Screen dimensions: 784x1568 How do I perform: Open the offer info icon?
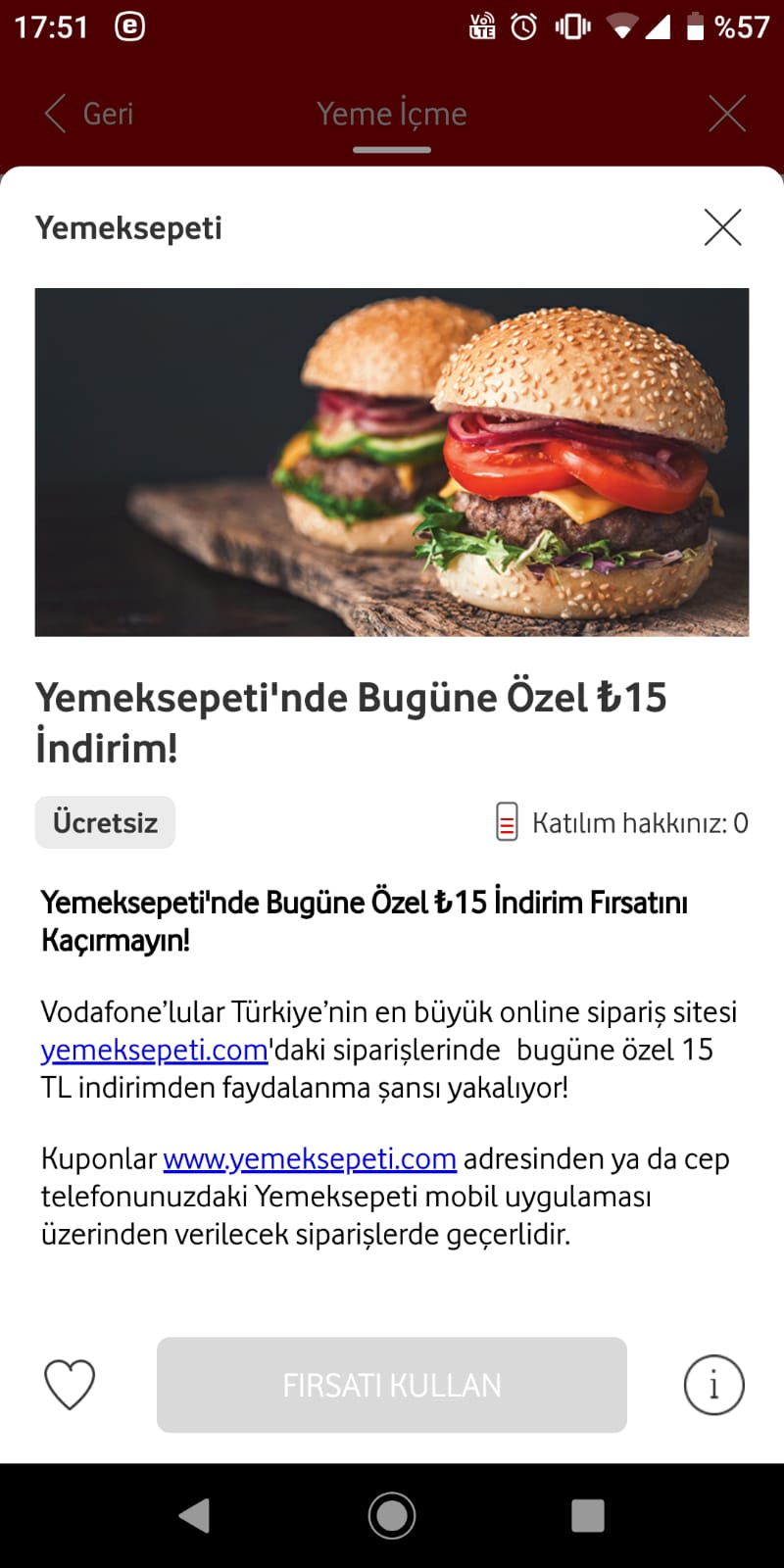point(713,1385)
